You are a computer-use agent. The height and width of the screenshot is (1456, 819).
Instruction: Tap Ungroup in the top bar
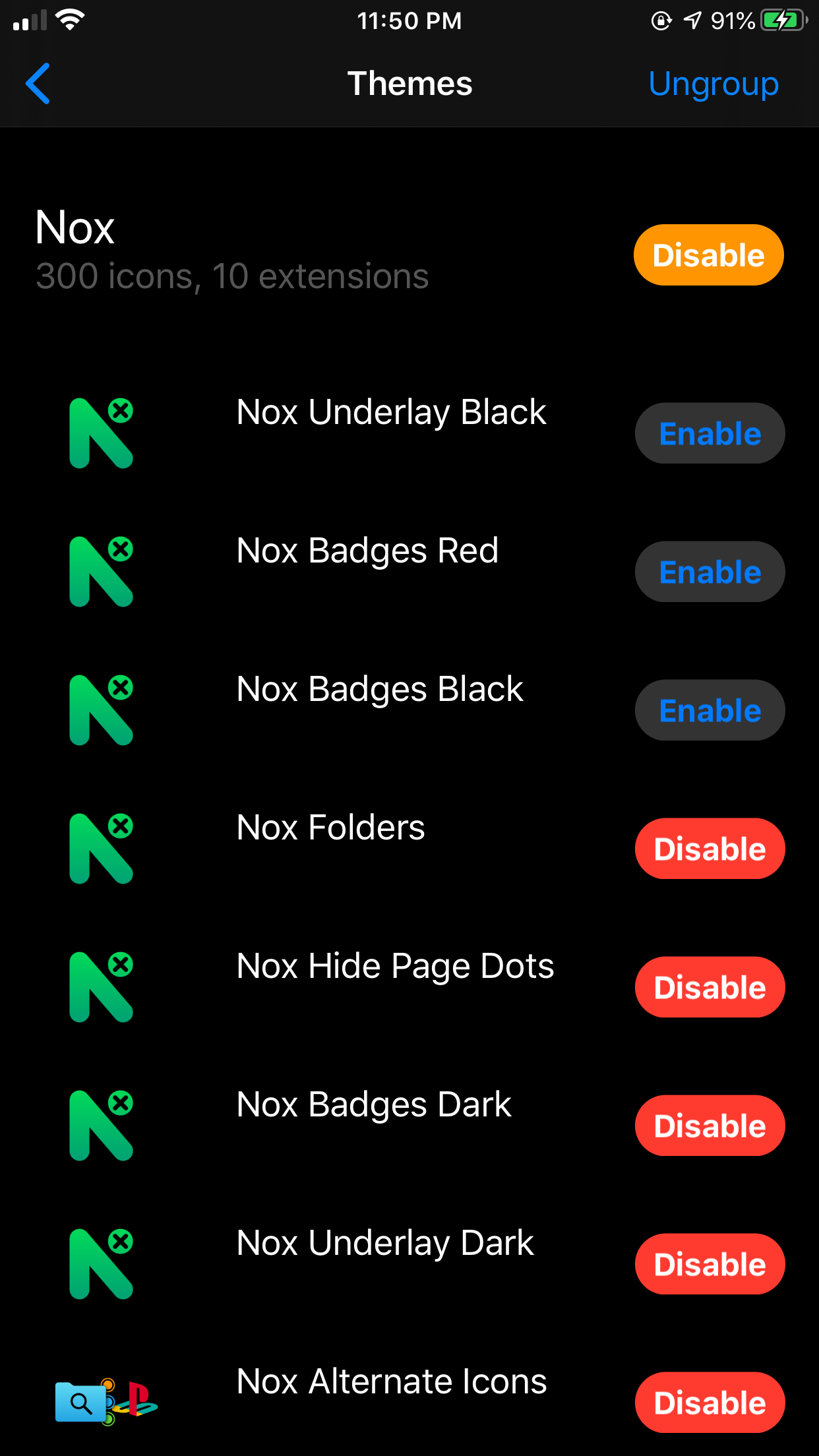pyautogui.click(x=713, y=84)
